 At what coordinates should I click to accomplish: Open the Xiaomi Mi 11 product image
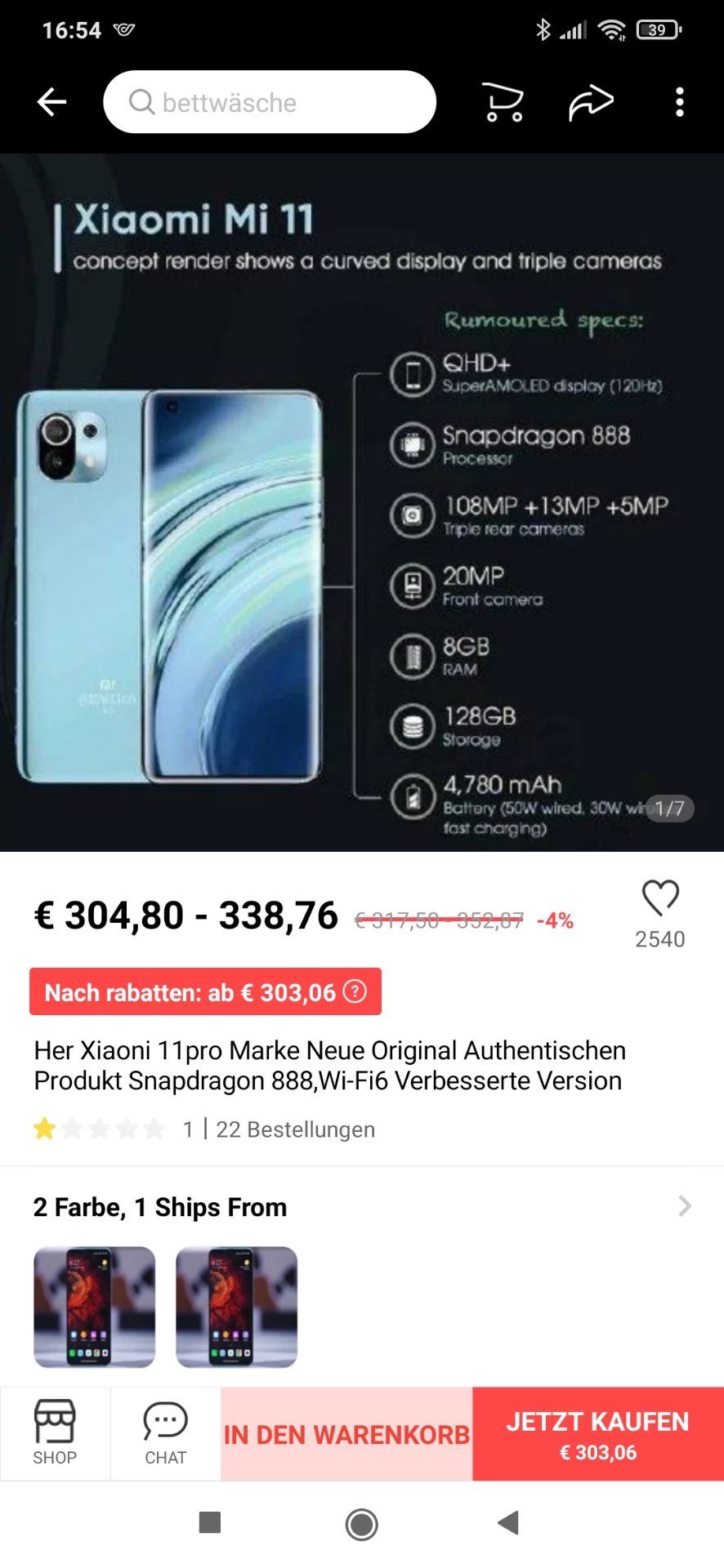click(x=362, y=502)
